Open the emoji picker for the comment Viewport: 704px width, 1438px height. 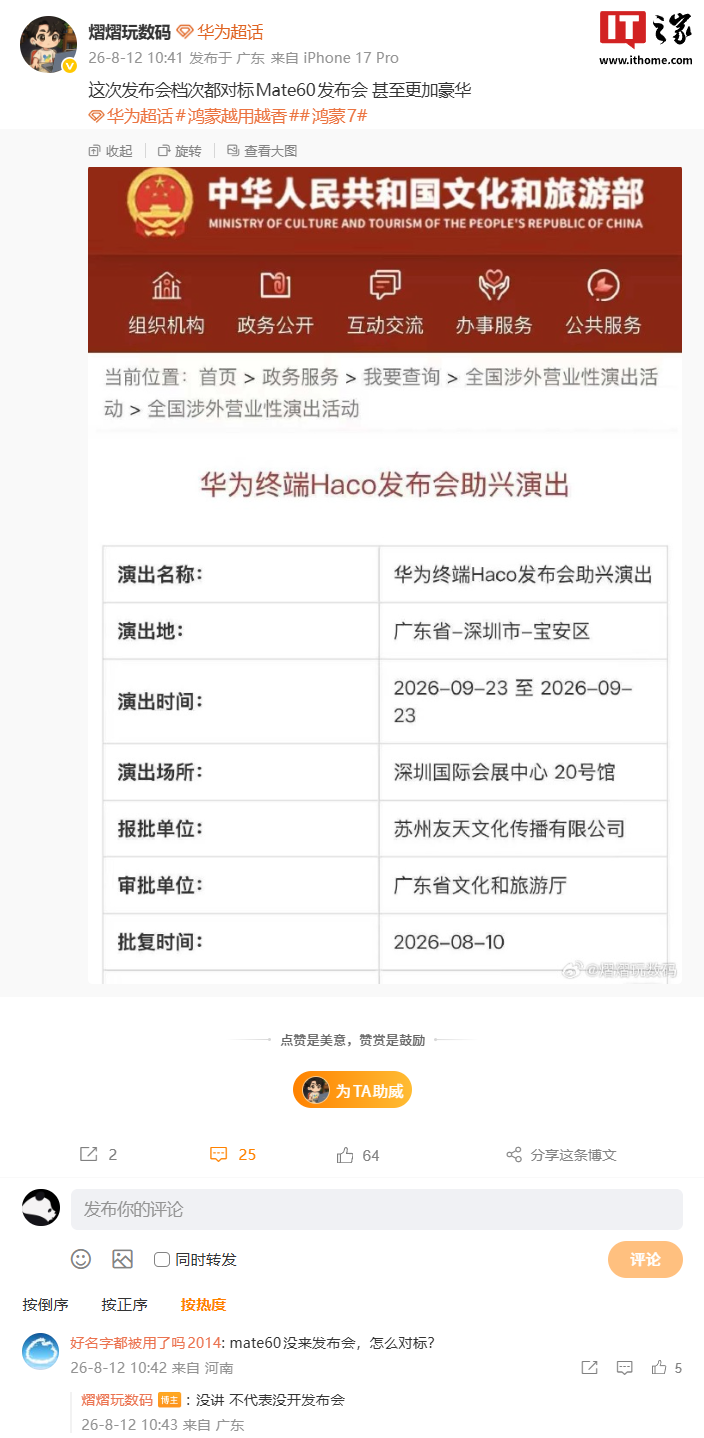coord(81,1259)
